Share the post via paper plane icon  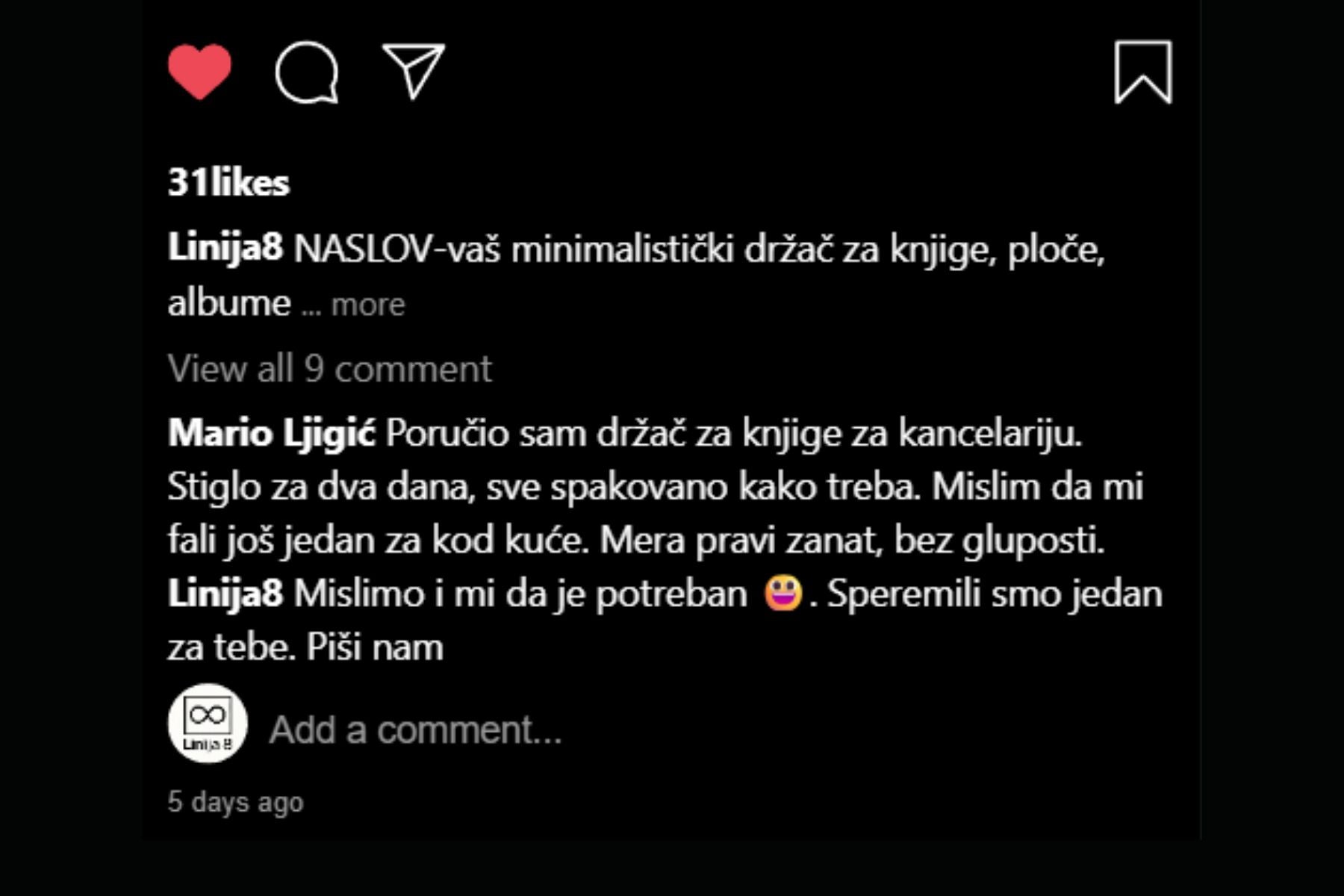pos(413,71)
